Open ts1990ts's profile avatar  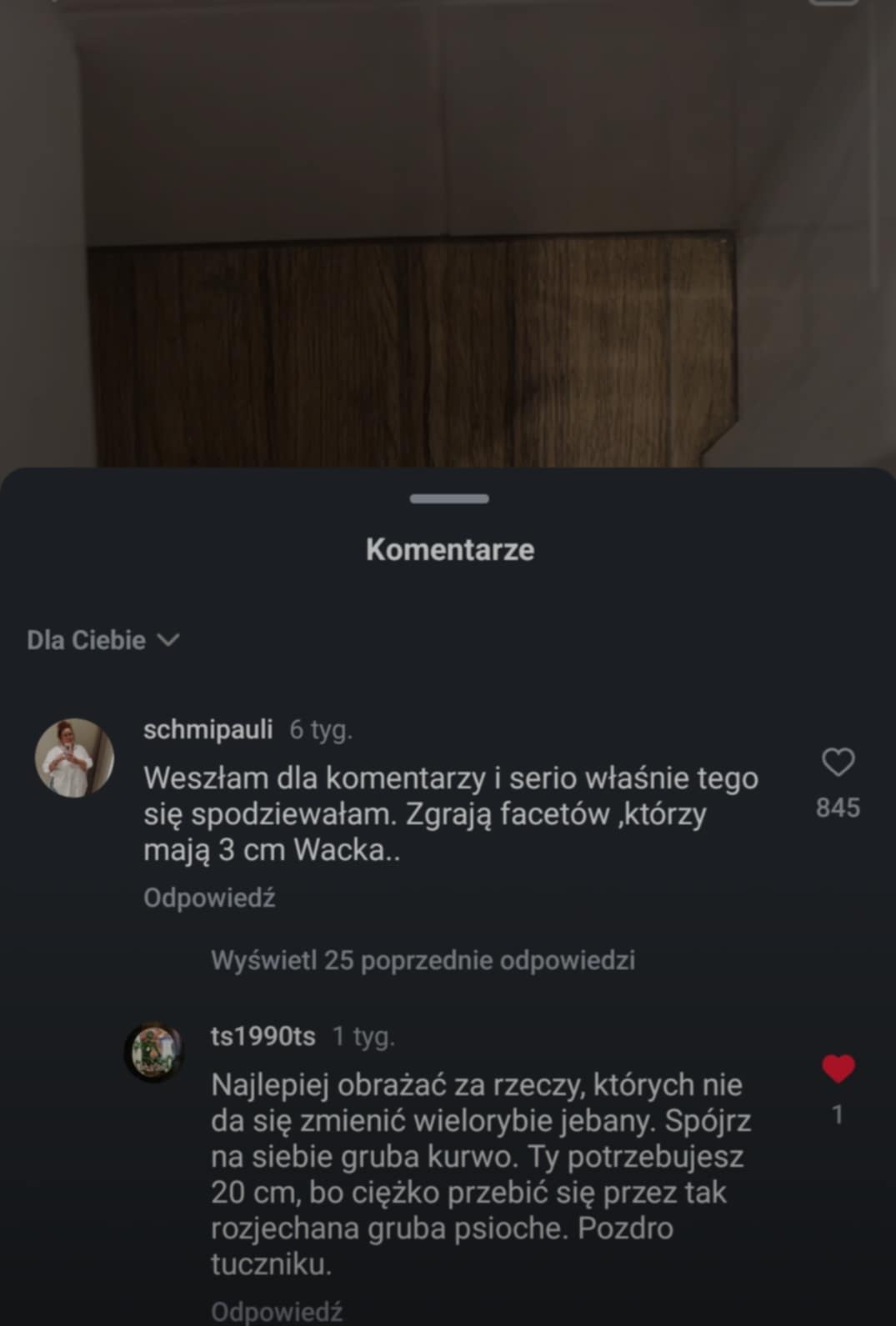click(154, 1052)
